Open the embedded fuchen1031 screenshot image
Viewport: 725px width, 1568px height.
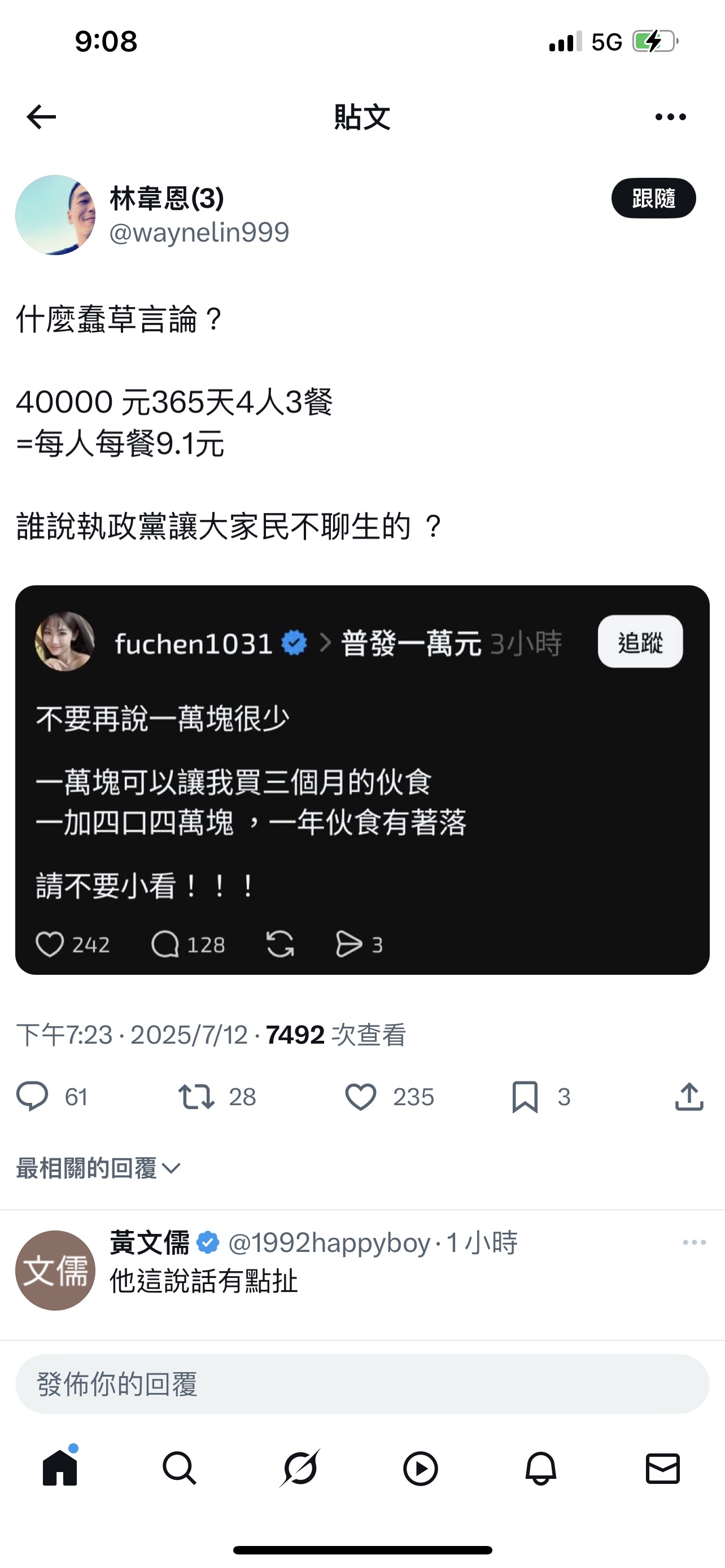tap(362, 779)
